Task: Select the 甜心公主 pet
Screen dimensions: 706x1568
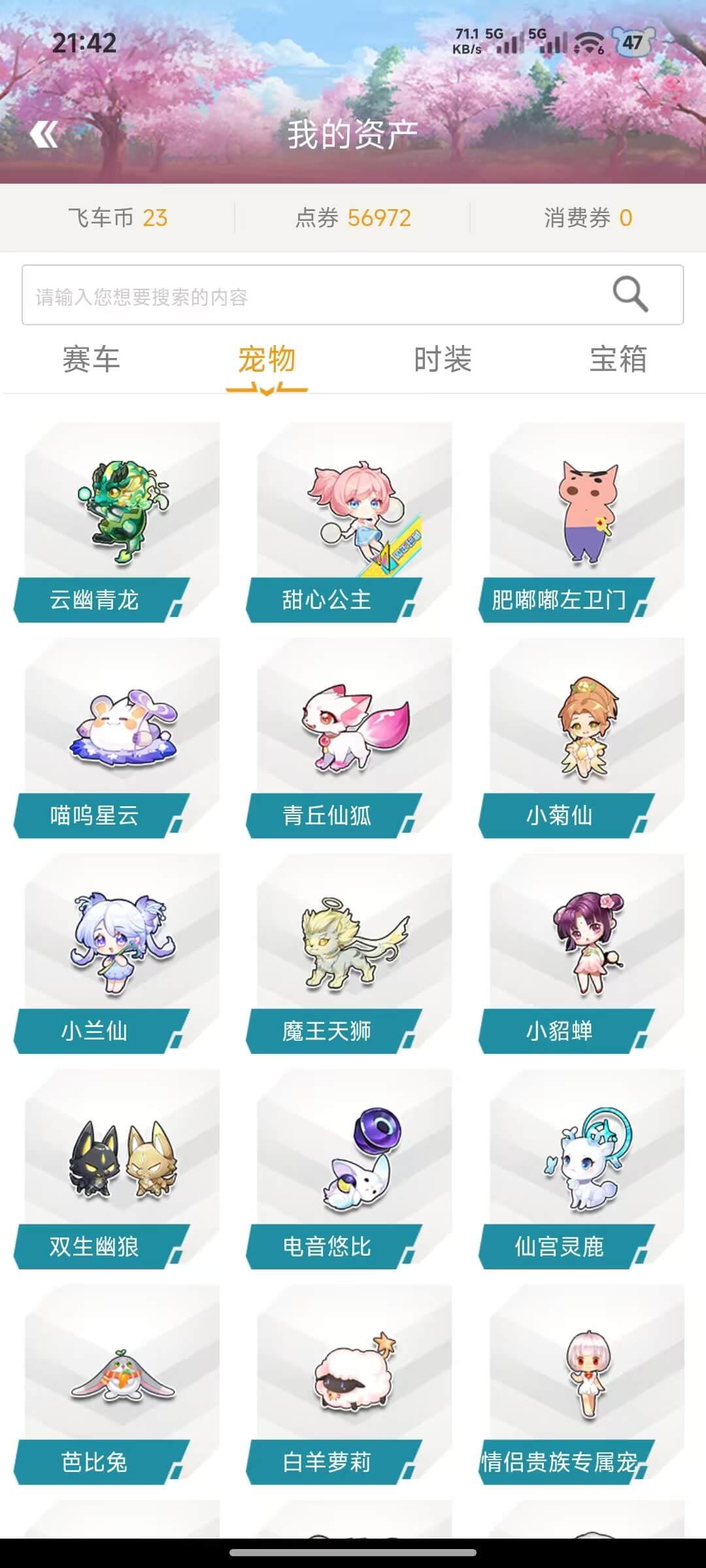Action: (x=353, y=516)
